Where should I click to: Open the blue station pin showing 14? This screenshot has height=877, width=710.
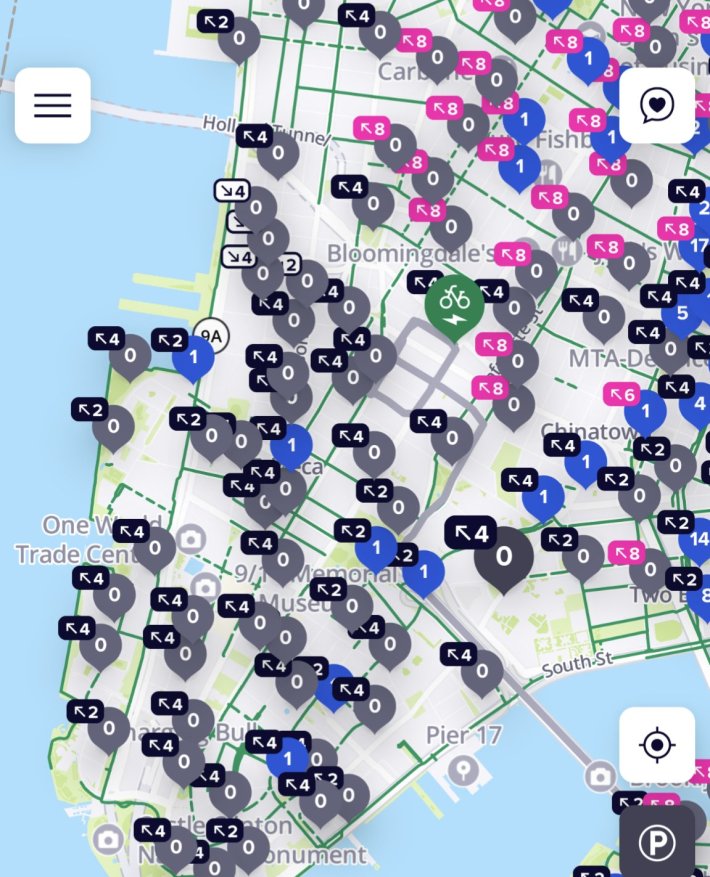pos(697,537)
